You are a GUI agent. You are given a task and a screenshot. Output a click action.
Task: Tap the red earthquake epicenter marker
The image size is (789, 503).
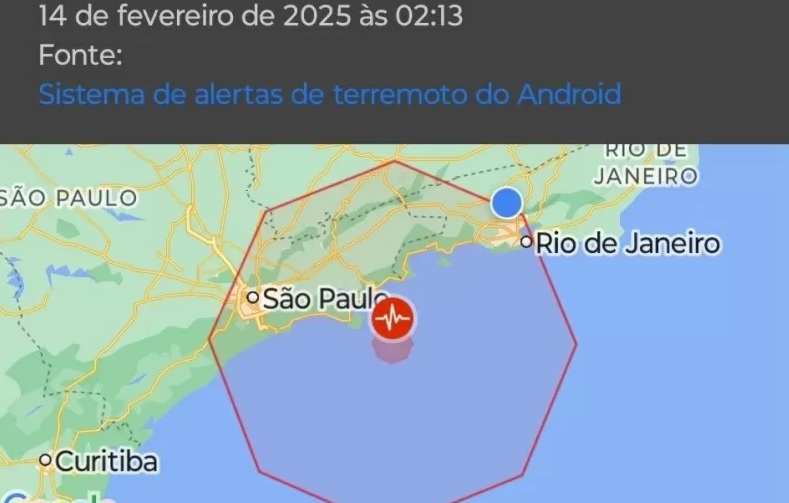(x=392, y=319)
